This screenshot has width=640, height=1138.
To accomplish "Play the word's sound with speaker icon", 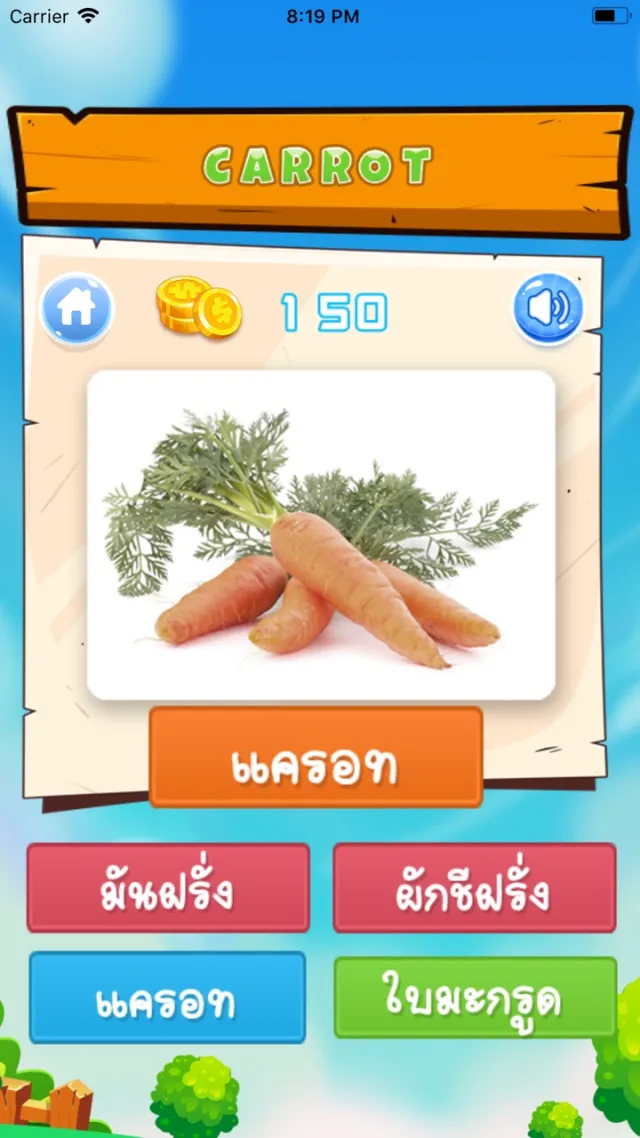I will (548, 309).
